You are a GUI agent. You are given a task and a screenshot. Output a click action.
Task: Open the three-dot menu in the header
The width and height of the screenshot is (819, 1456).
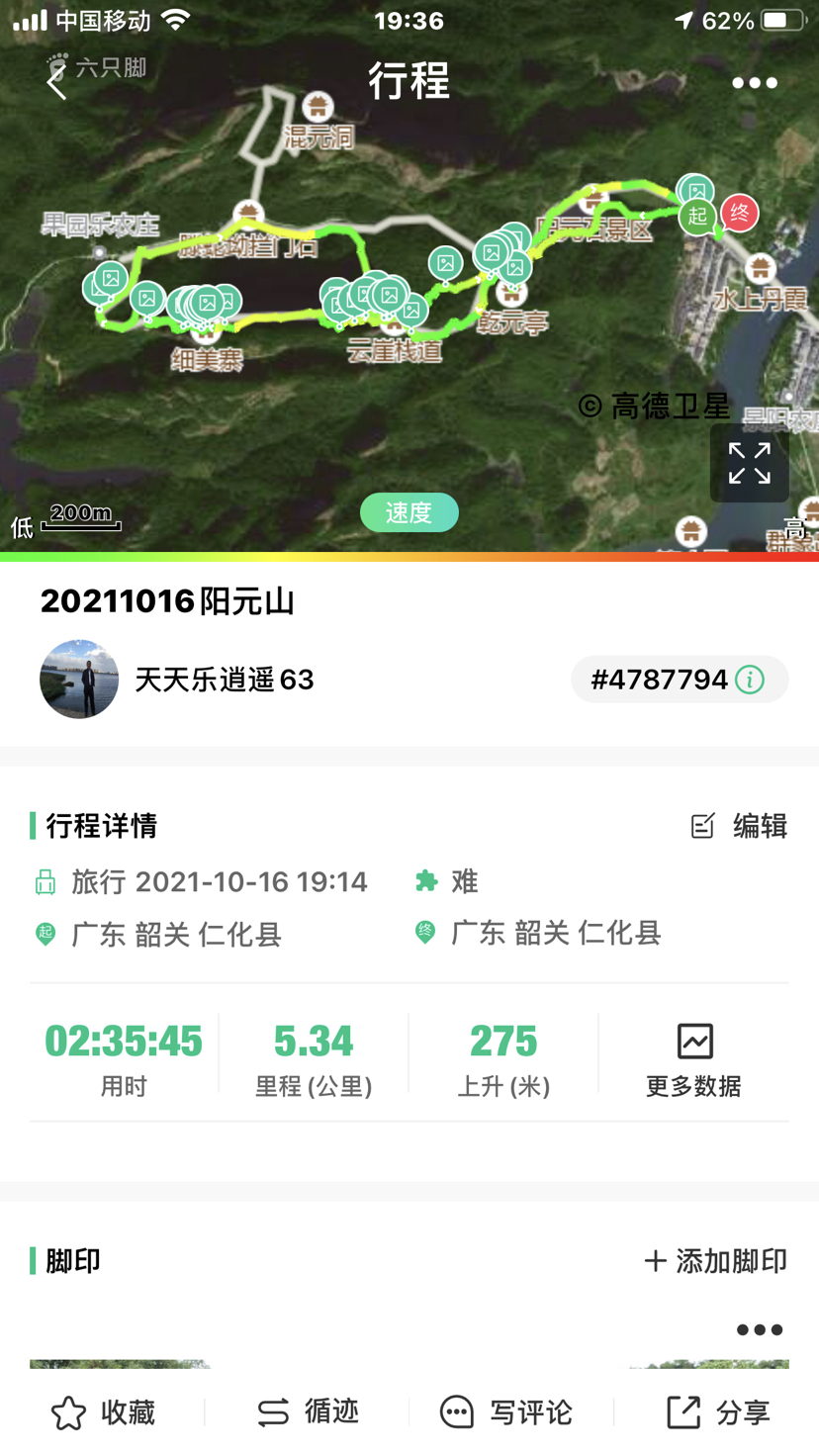point(754,83)
